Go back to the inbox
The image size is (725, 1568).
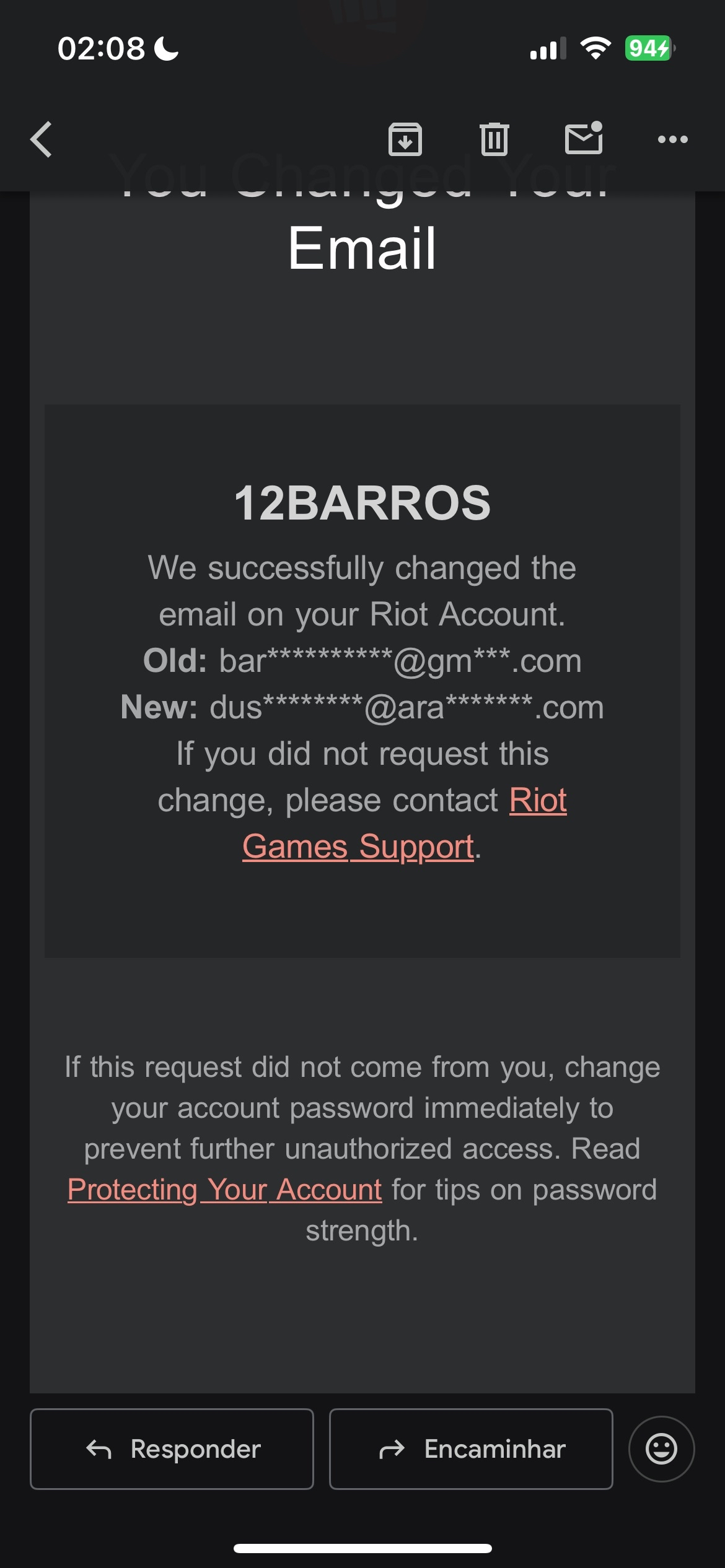(42, 139)
